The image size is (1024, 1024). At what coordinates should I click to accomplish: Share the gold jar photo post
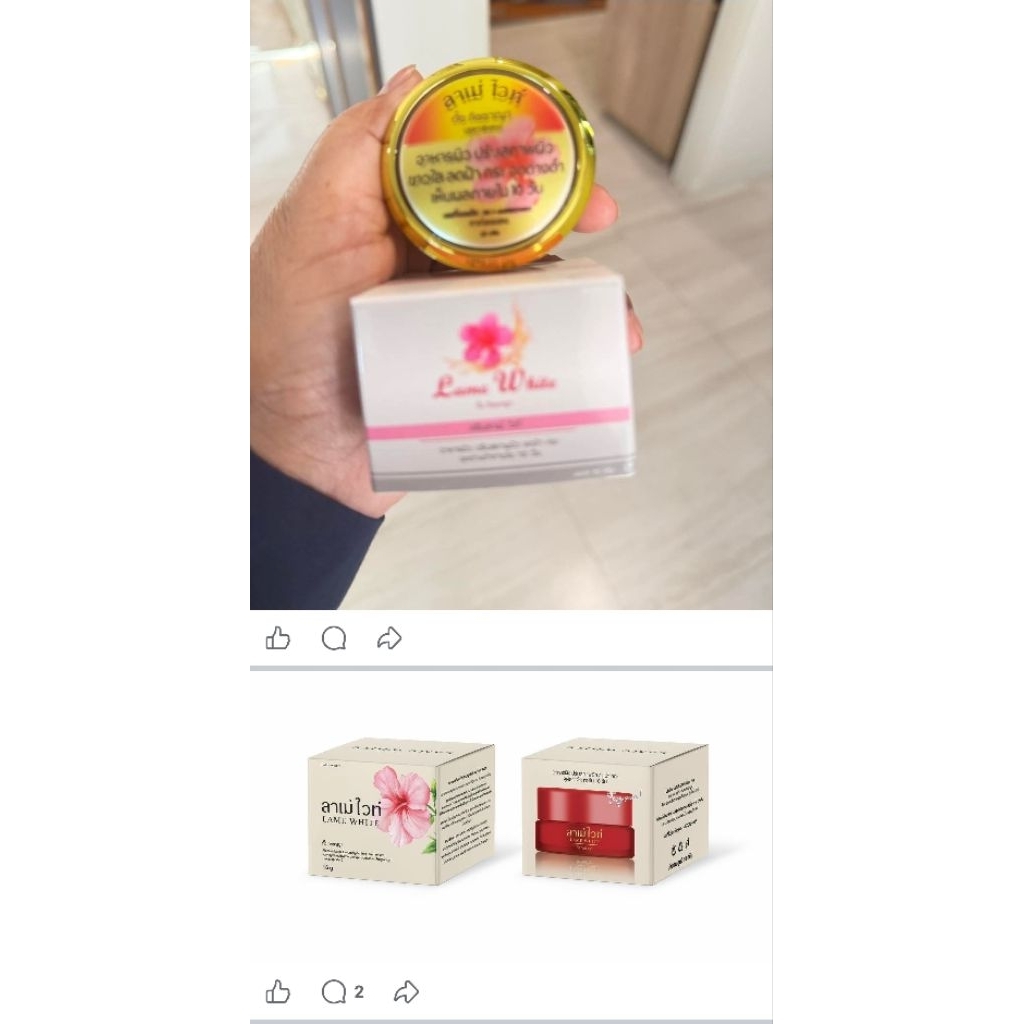(389, 638)
